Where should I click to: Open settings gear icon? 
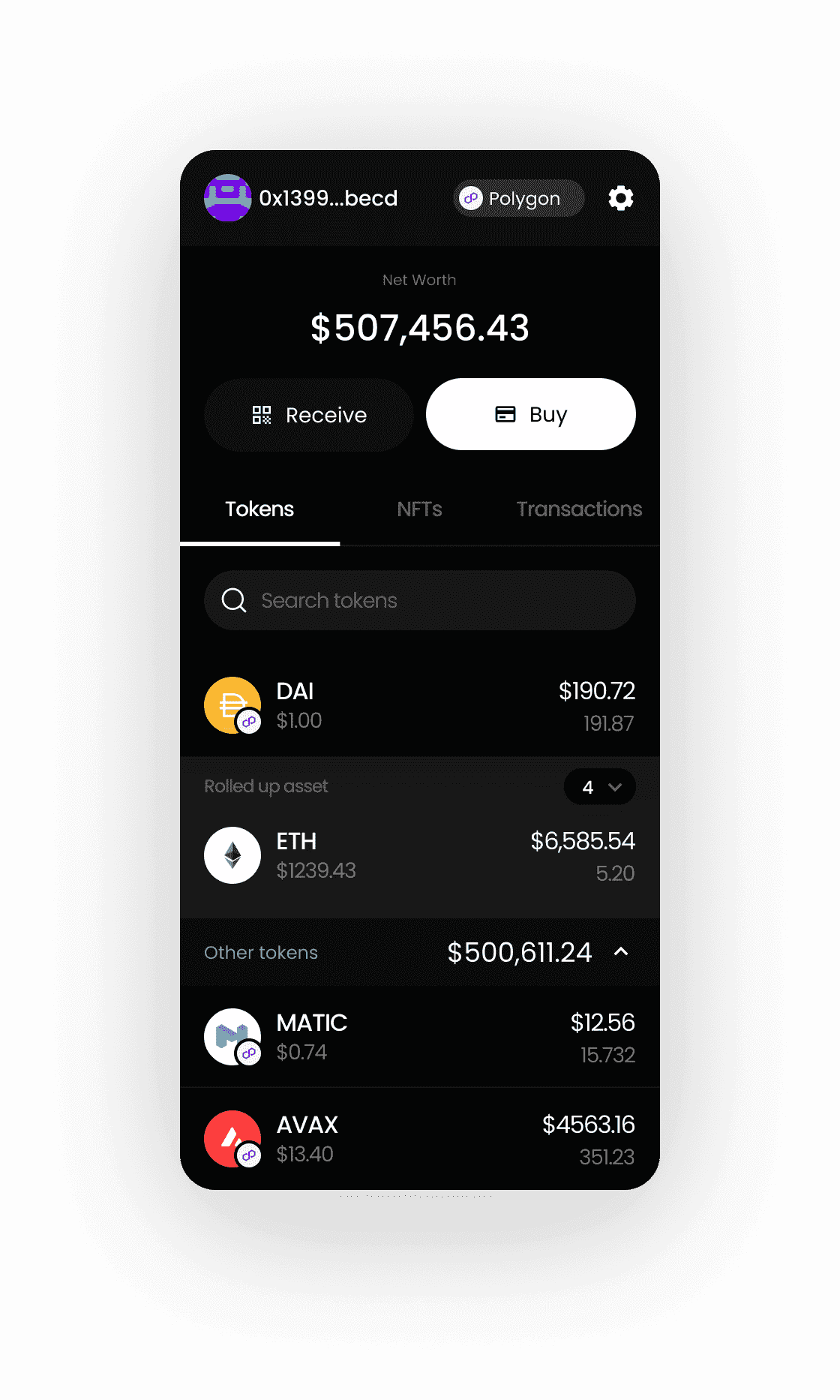[x=620, y=198]
